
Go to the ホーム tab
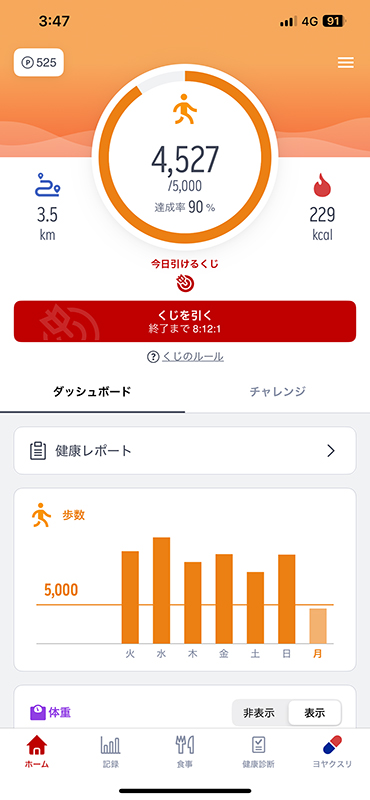click(37, 752)
